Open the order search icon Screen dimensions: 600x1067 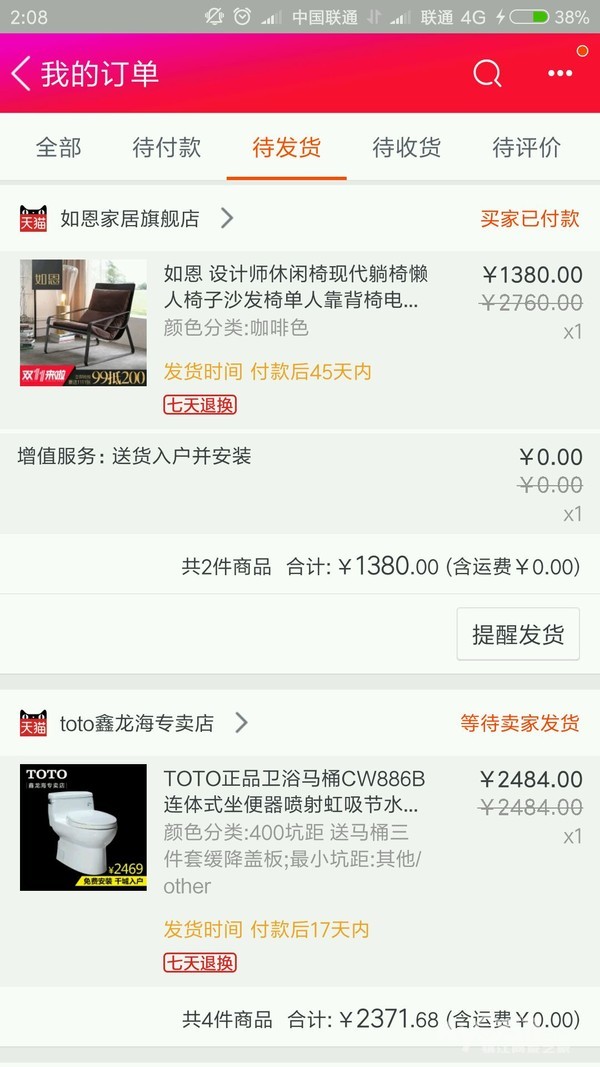tap(487, 73)
